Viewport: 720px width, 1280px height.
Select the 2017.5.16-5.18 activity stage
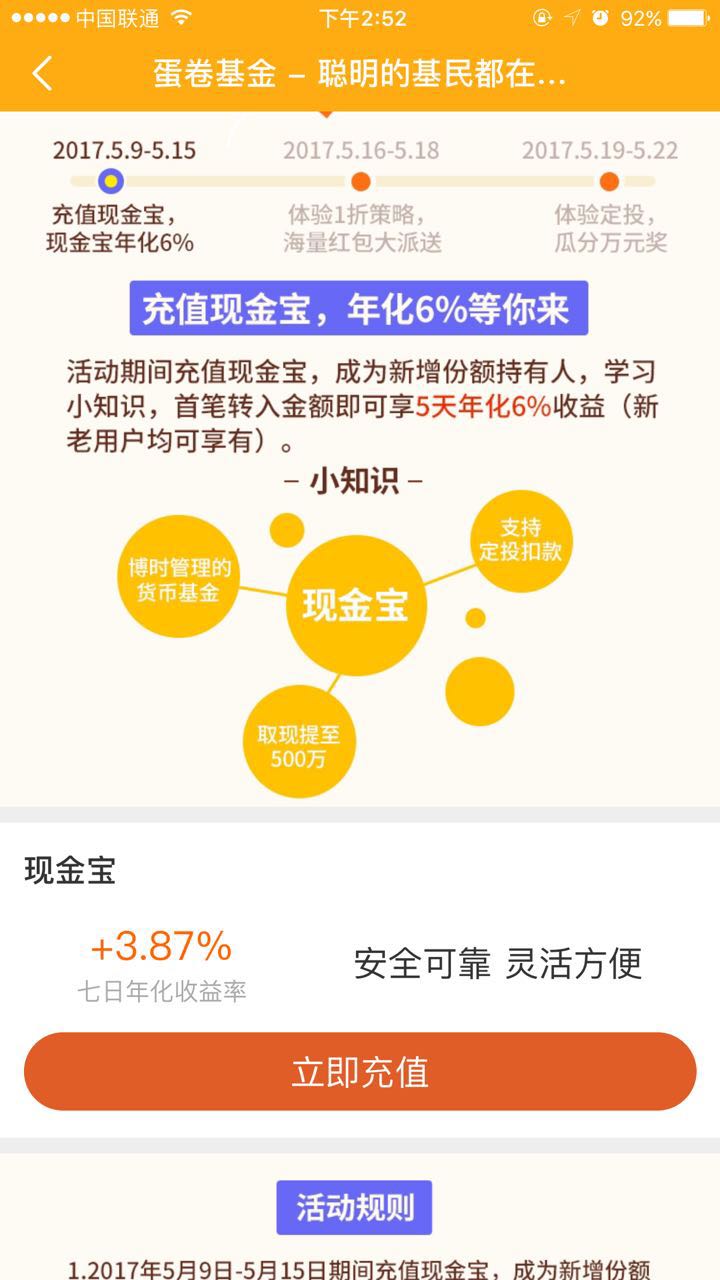click(x=361, y=182)
